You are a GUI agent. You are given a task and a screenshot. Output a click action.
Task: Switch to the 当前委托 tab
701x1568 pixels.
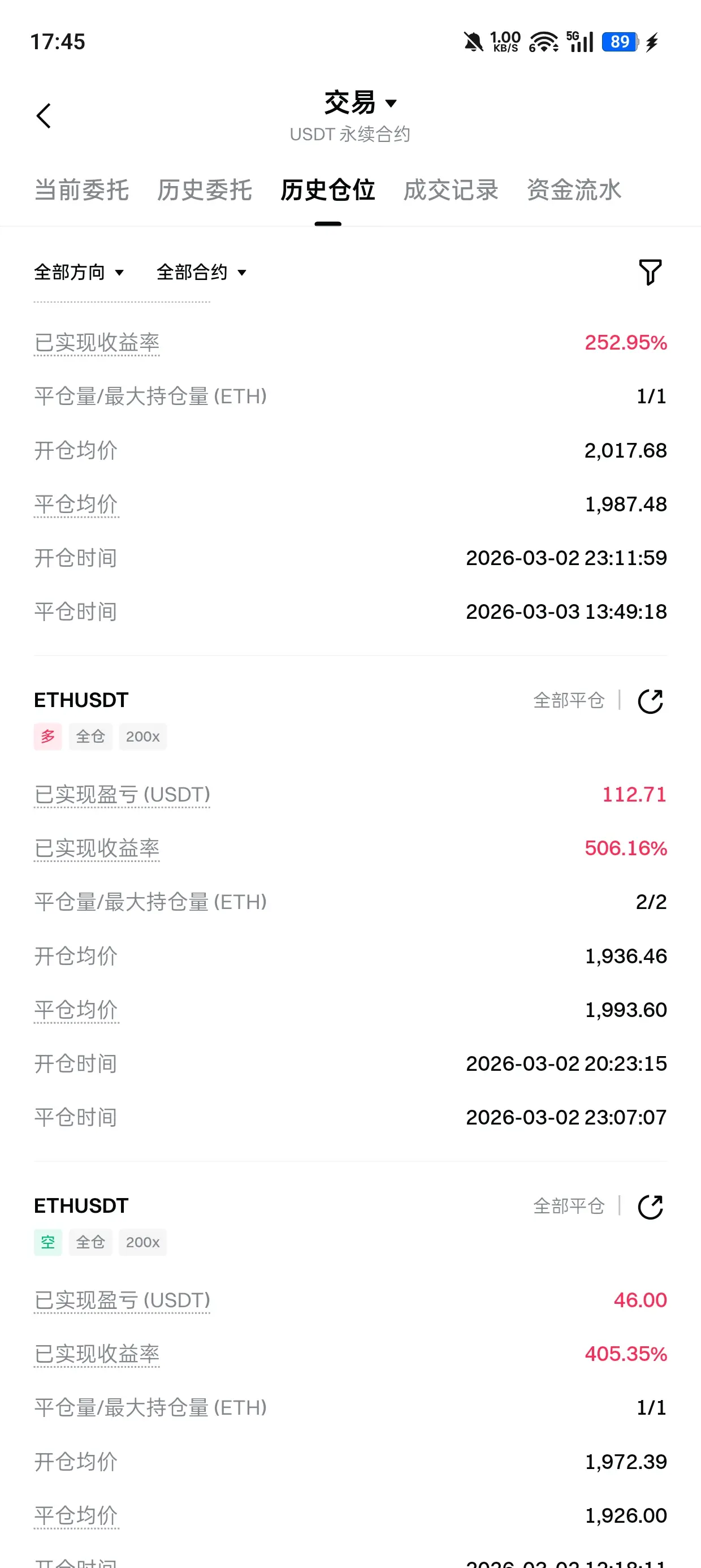[81, 190]
